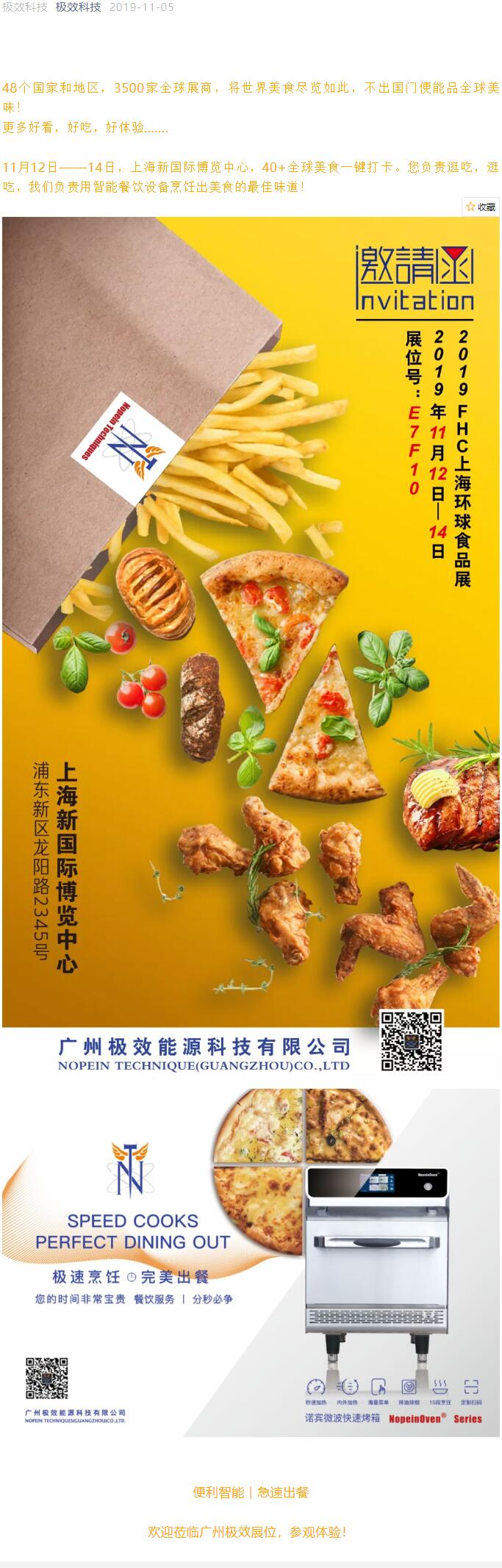The height and width of the screenshot is (1568, 502).
Task: Open the 极效科技 account link
Action: pyautogui.click(x=79, y=7)
